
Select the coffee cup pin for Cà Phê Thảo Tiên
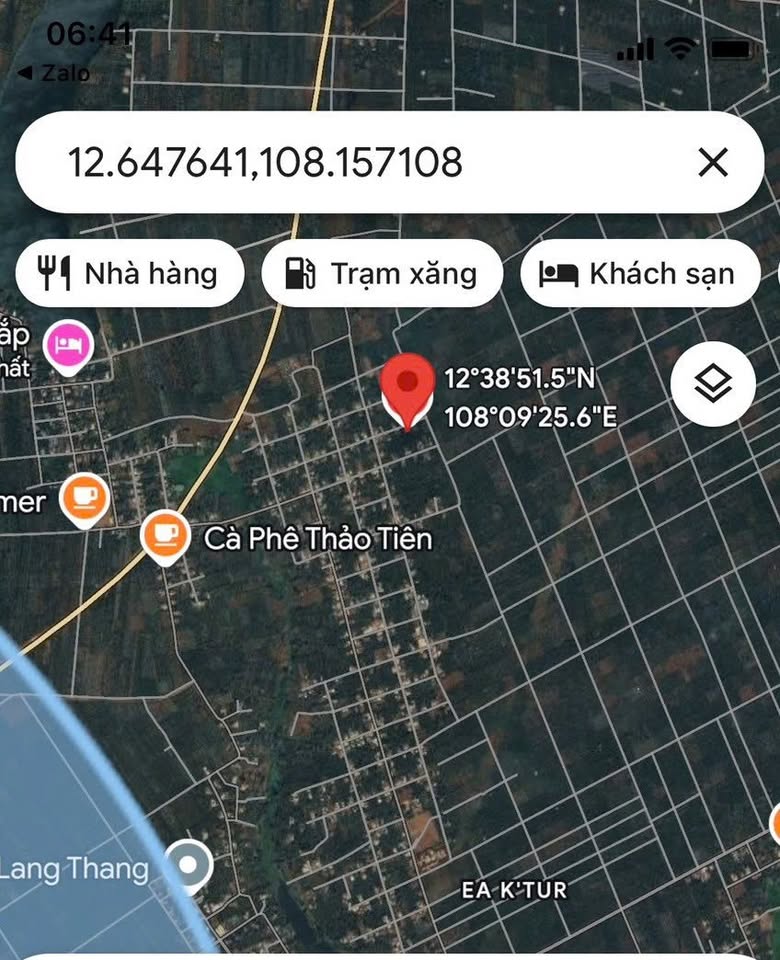(163, 533)
